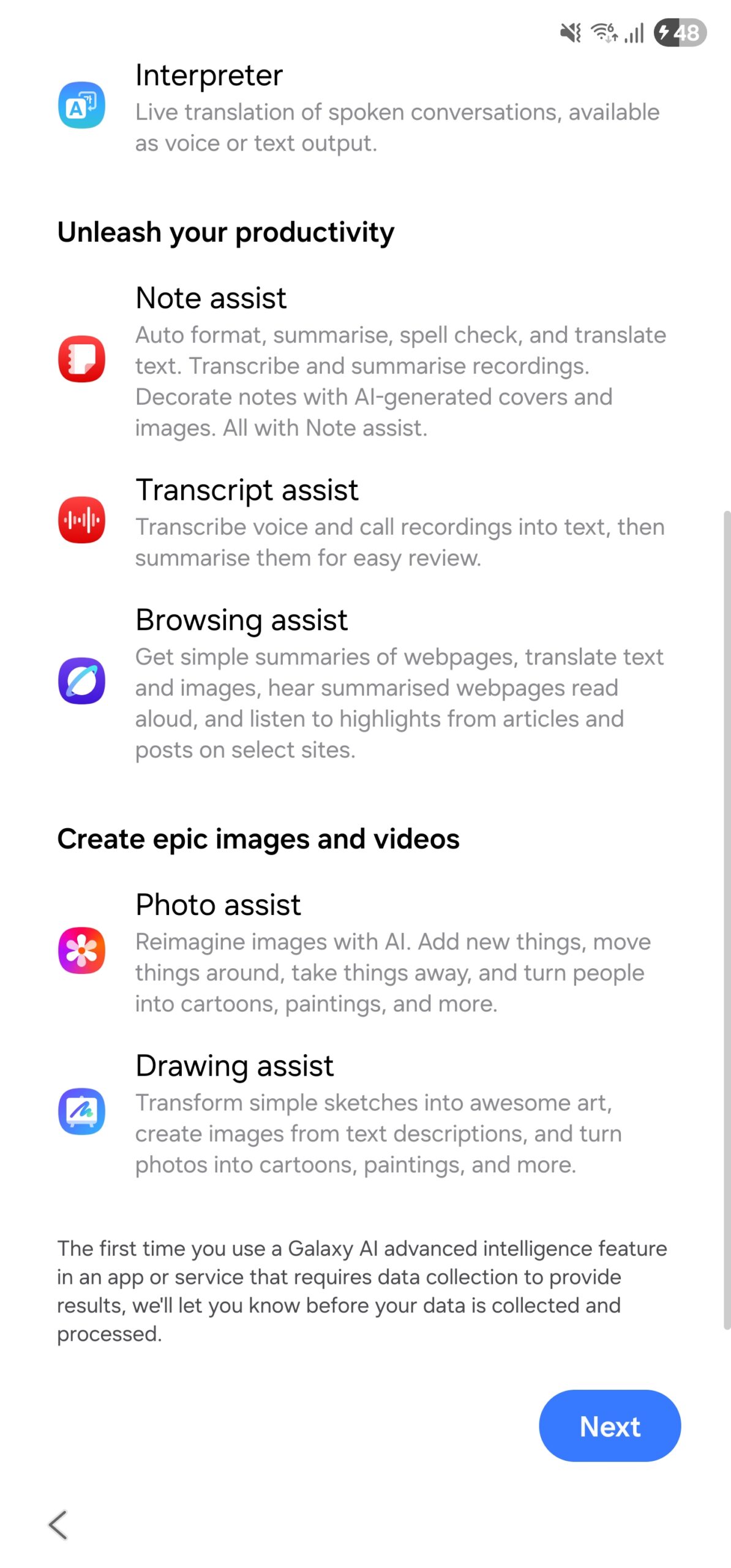Go back using the back arrow
The width and height of the screenshot is (731, 1568).
click(58, 1525)
